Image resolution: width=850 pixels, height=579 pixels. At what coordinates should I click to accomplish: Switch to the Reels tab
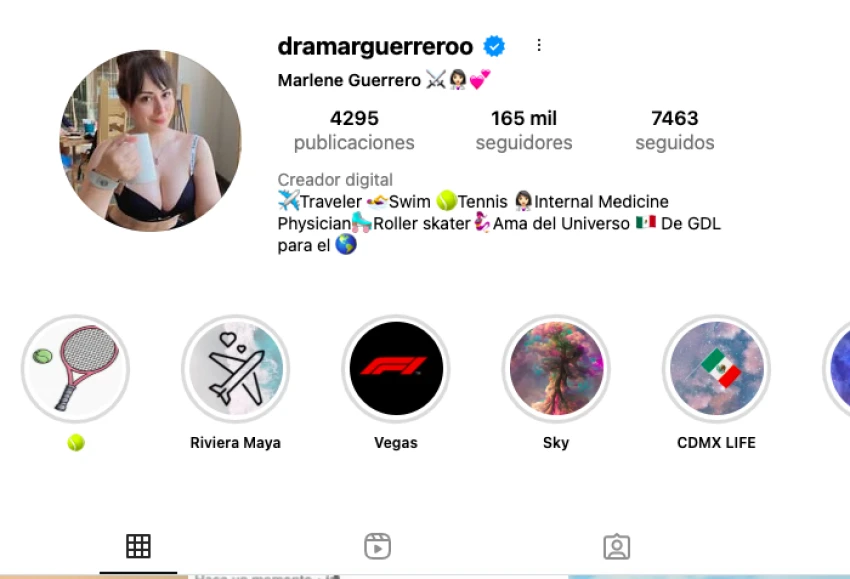pos(377,546)
